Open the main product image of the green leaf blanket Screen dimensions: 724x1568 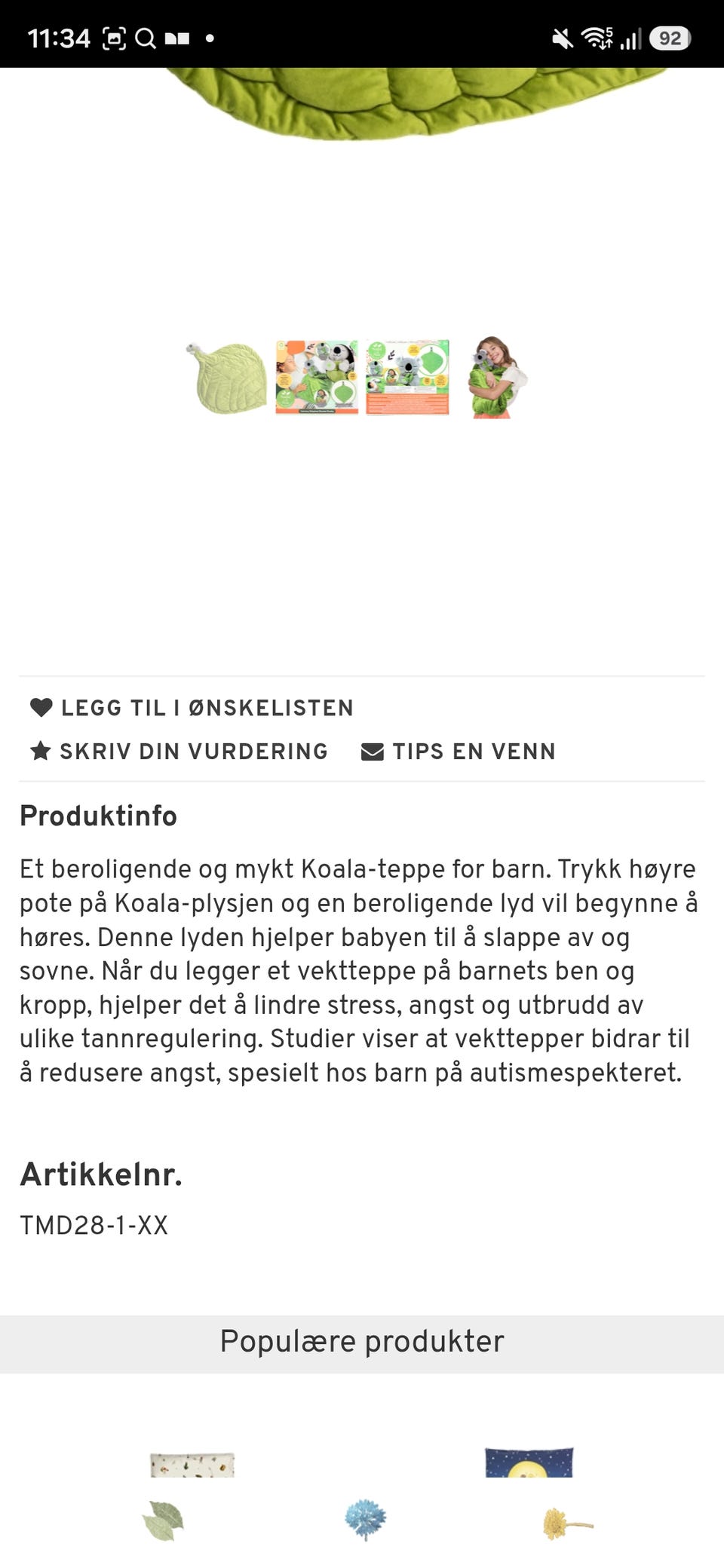click(415, 104)
